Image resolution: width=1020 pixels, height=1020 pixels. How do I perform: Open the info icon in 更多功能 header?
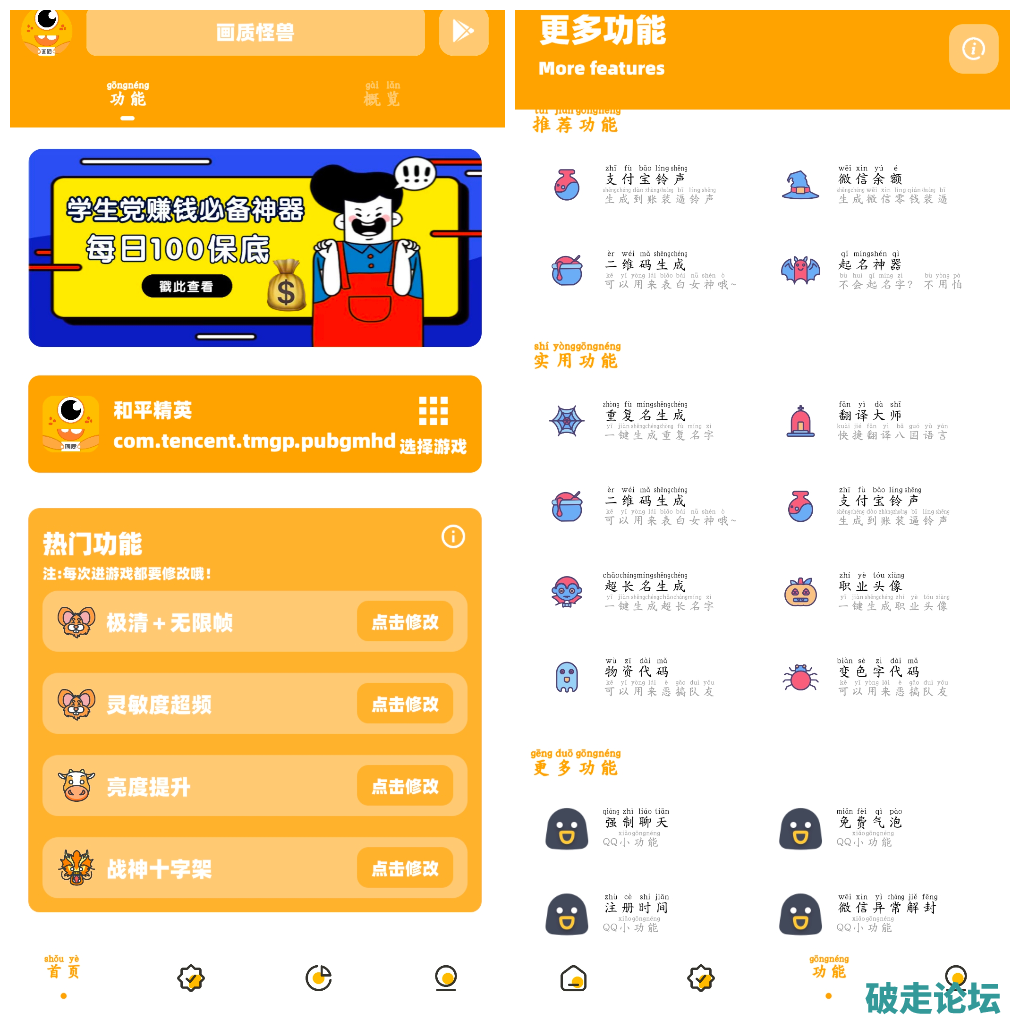click(973, 49)
